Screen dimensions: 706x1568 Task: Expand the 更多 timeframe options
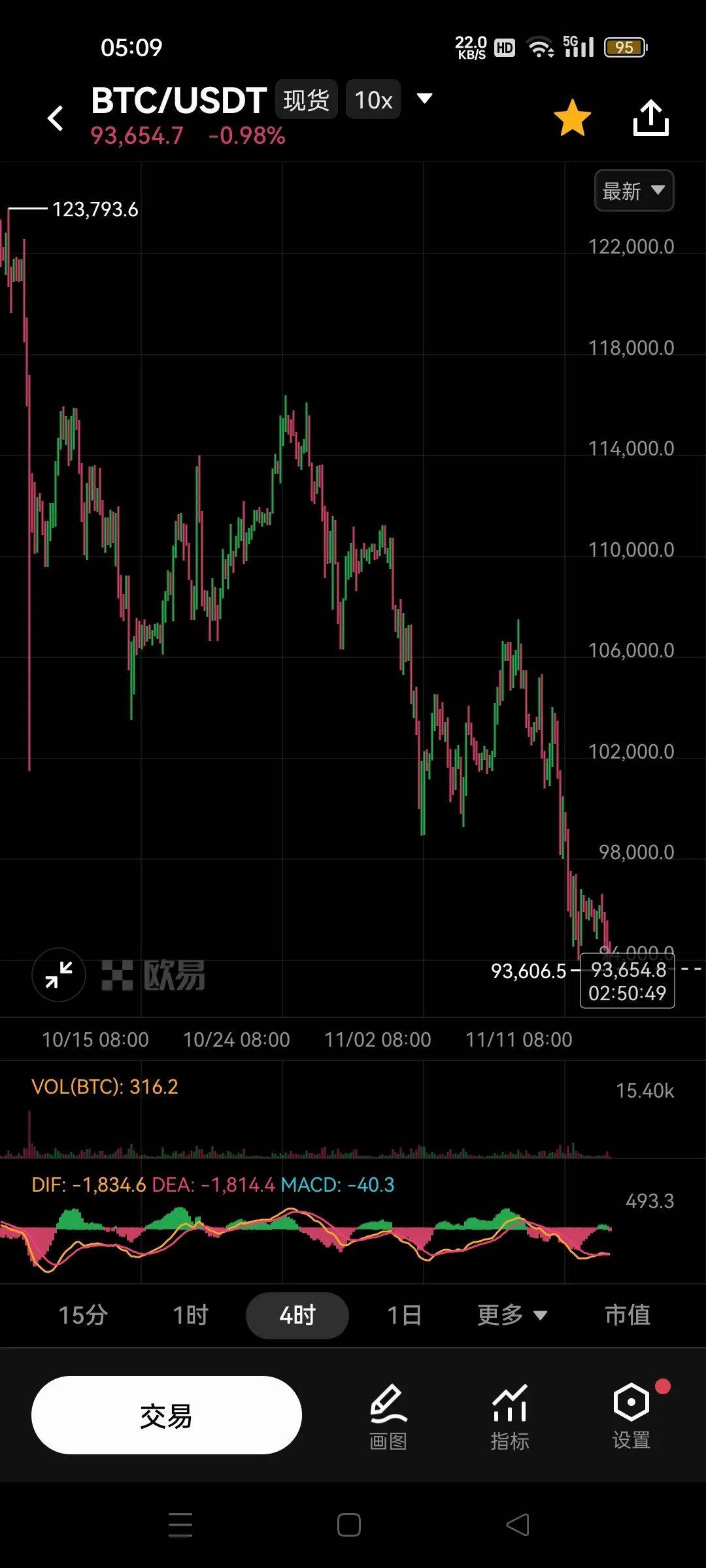[512, 1315]
